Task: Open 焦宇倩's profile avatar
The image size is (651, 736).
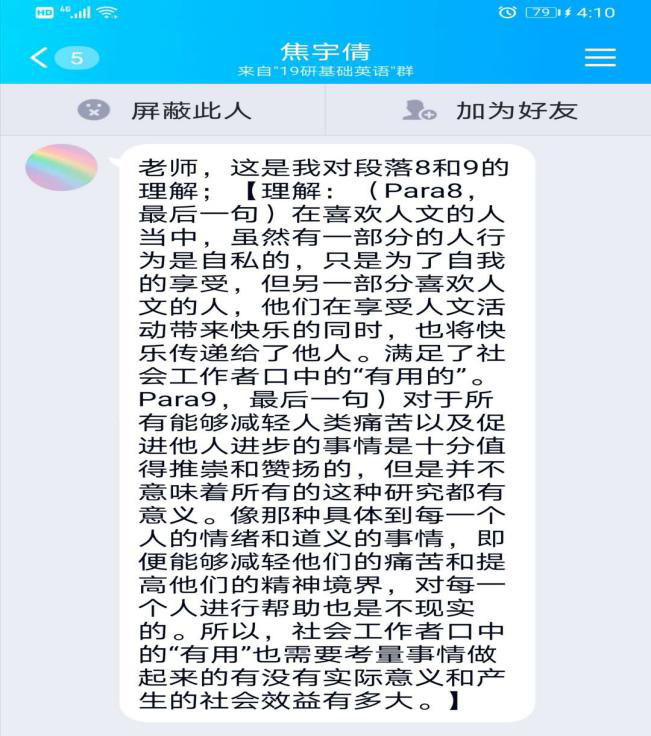Action: pyautogui.click(x=61, y=167)
